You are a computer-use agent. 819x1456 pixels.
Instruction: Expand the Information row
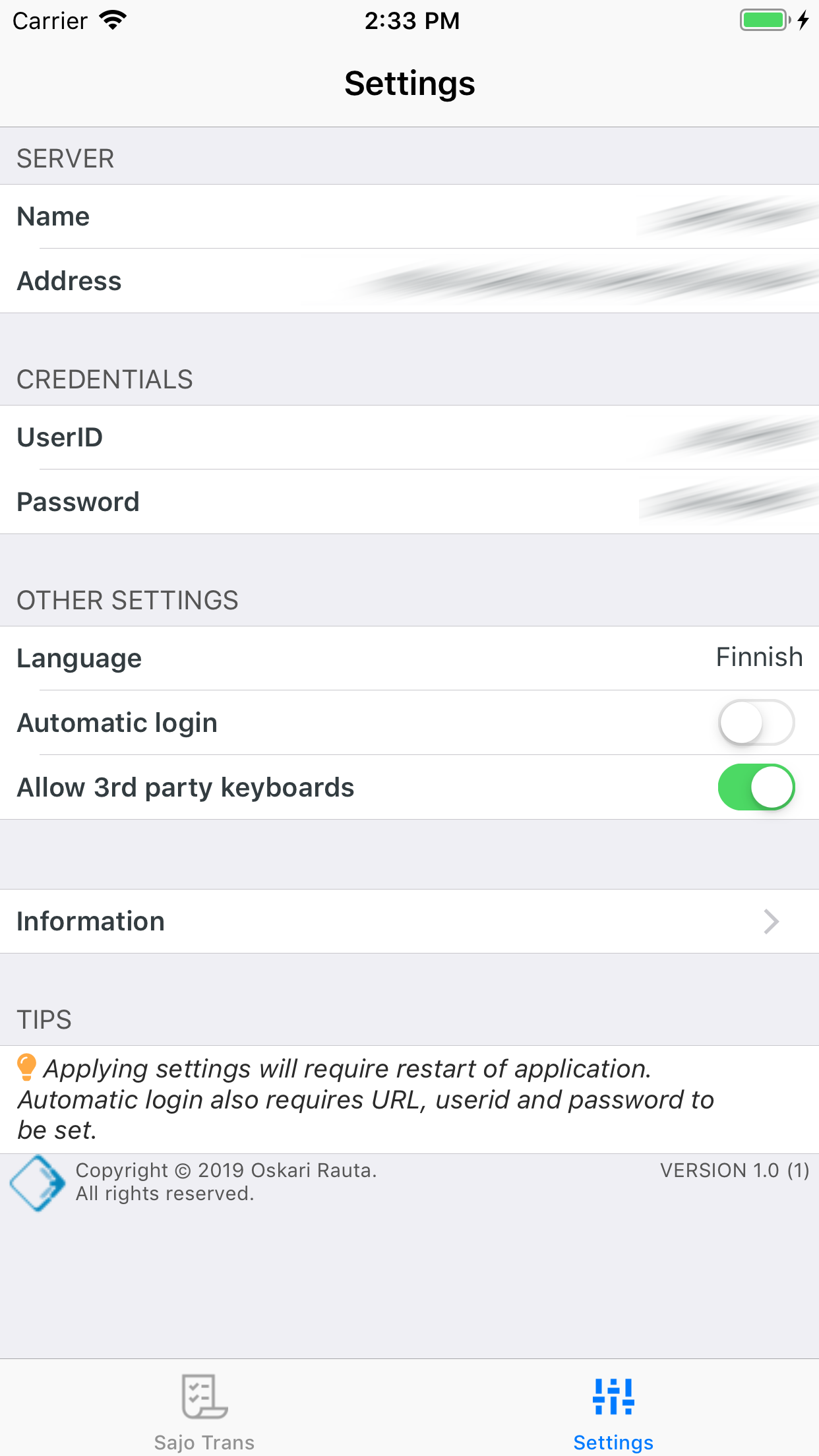[409, 921]
